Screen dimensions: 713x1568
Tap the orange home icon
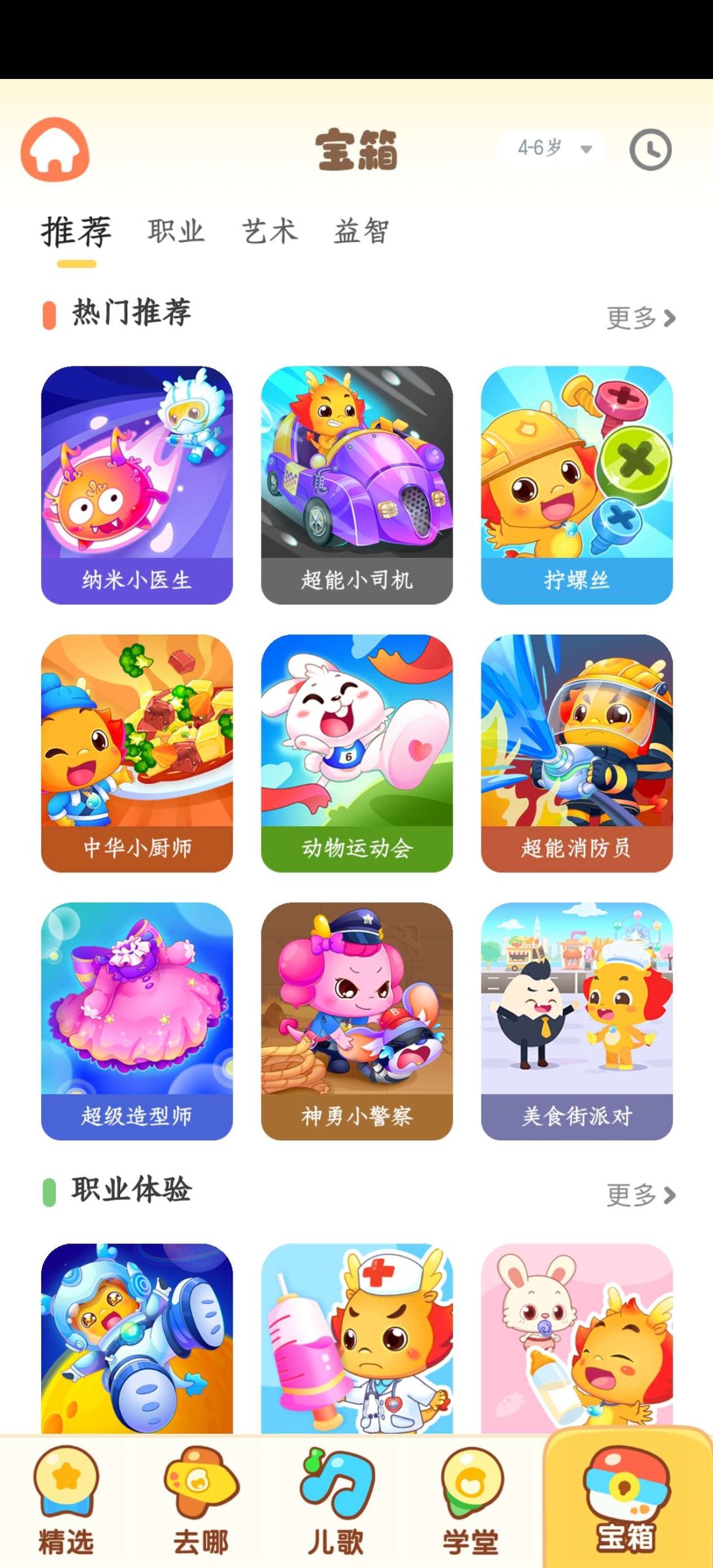(x=55, y=149)
